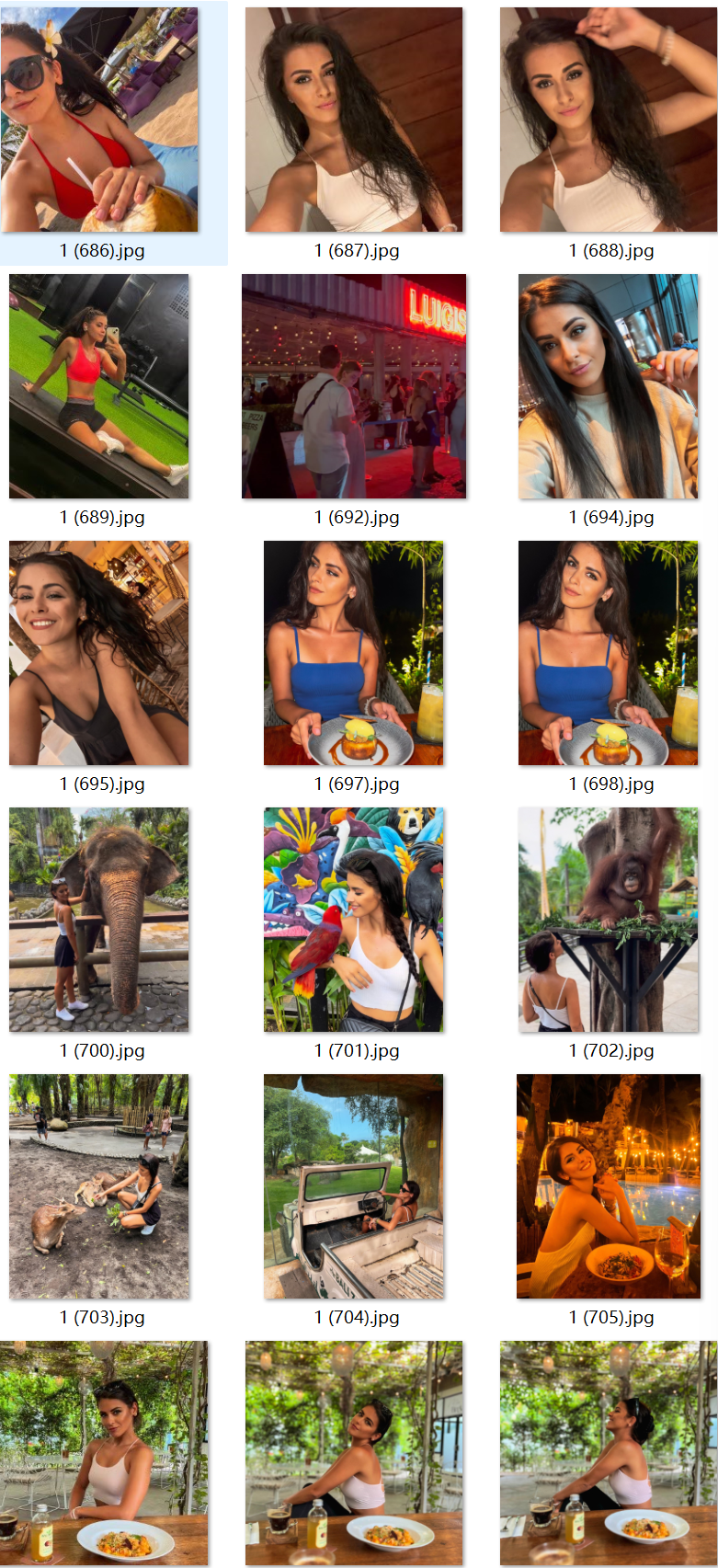This screenshot has width=718, height=1568.
Task: Select the file 1 (702).jpg
Action: click(x=609, y=920)
